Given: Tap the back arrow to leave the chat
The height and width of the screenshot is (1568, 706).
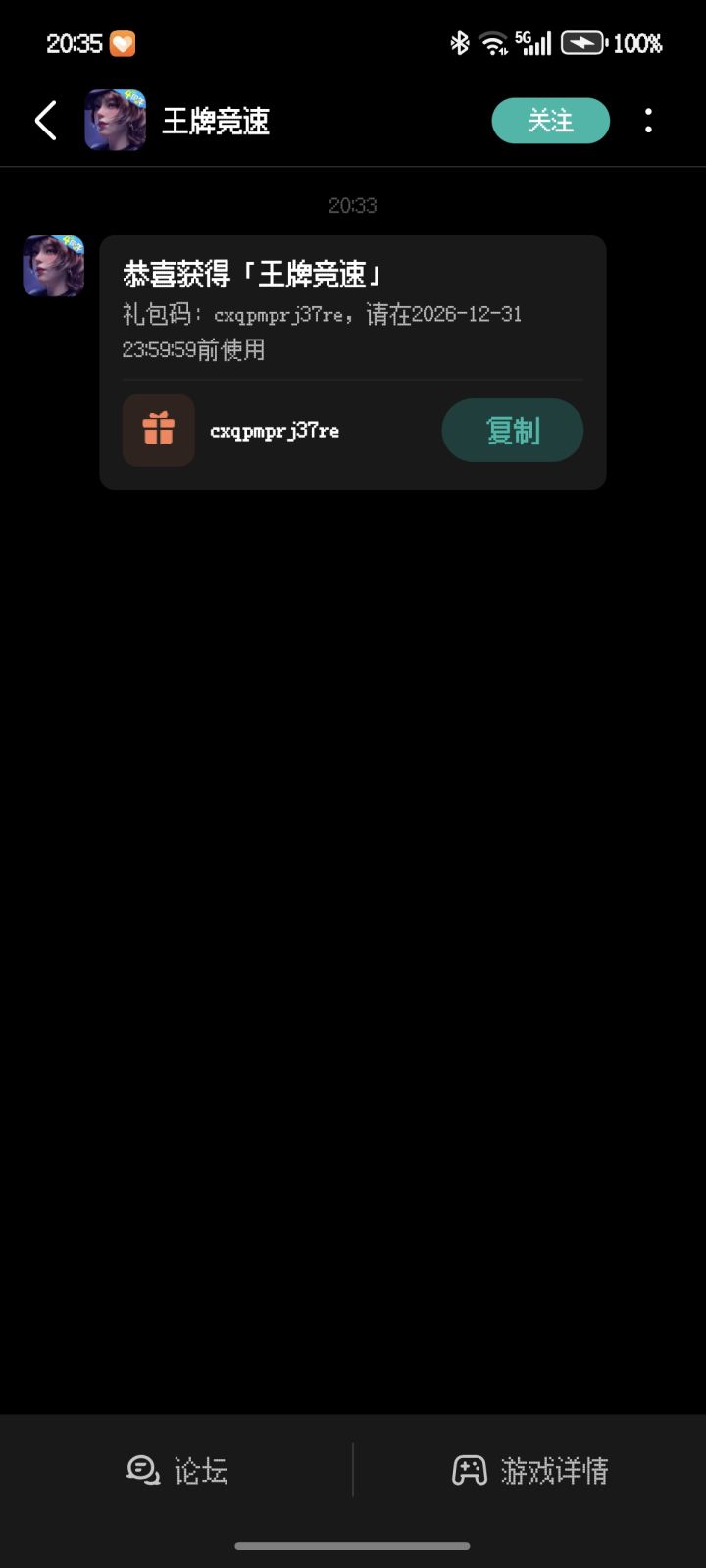Looking at the screenshot, I should (x=44, y=120).
